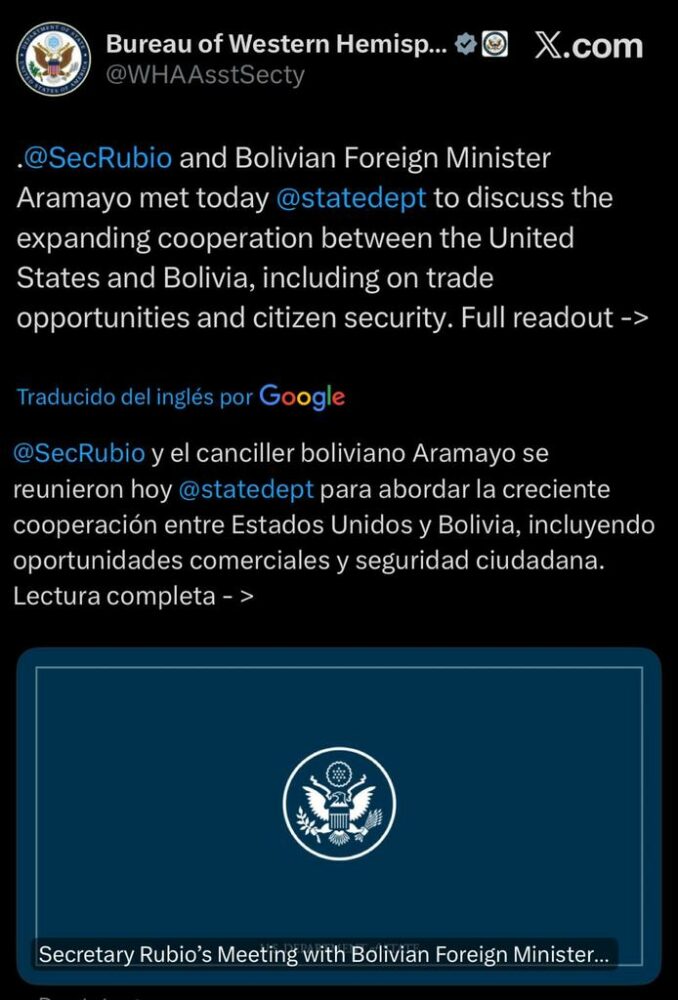Open the Bureau of Western Hemisphere profile picture
This screenshot has height=1000, width=678.
48,59
